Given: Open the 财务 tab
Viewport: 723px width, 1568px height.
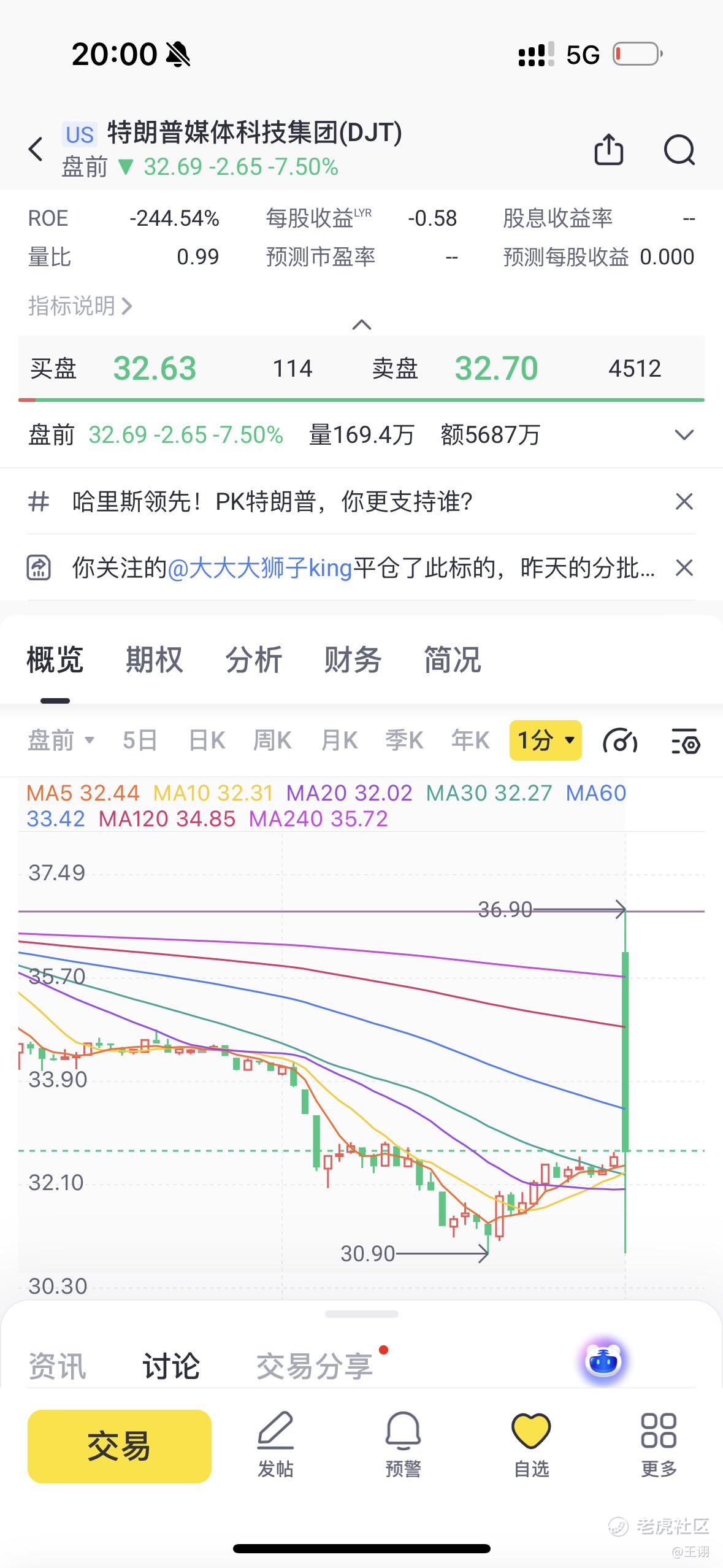Looking at the screenshot, I should (x=353, y=660).
